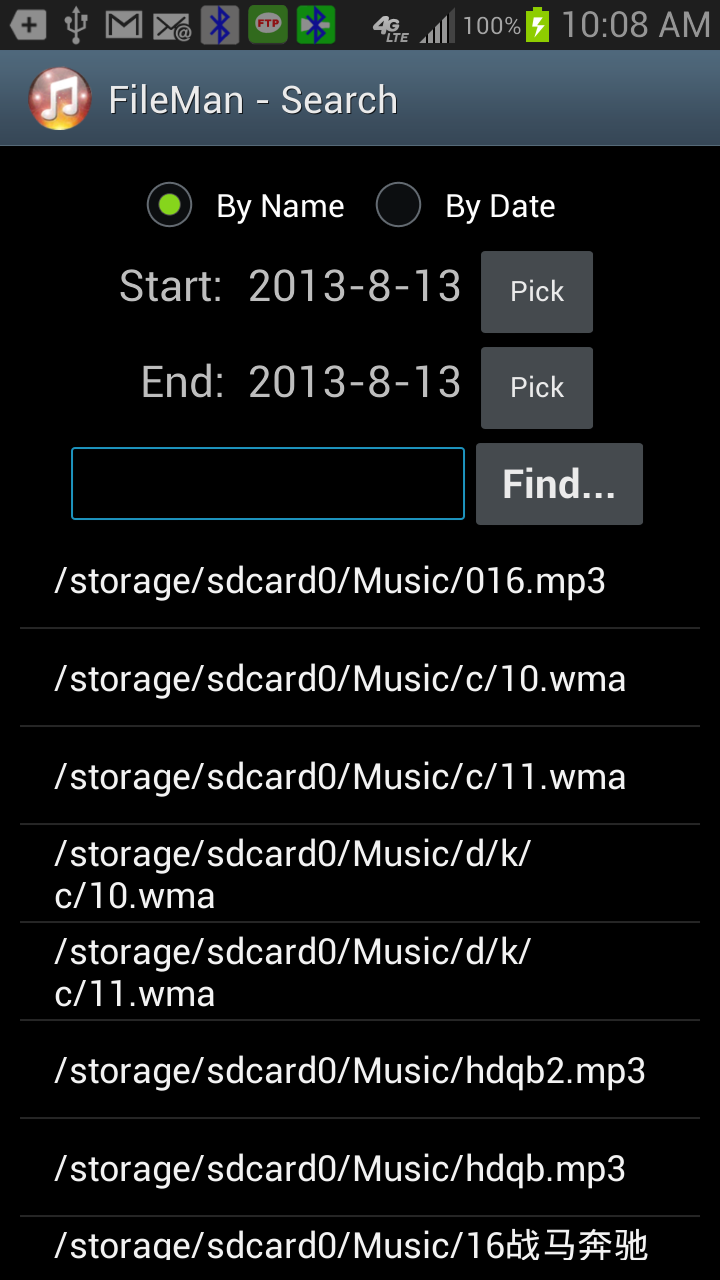Tap the FileMan music note app icon

(59, 97)
